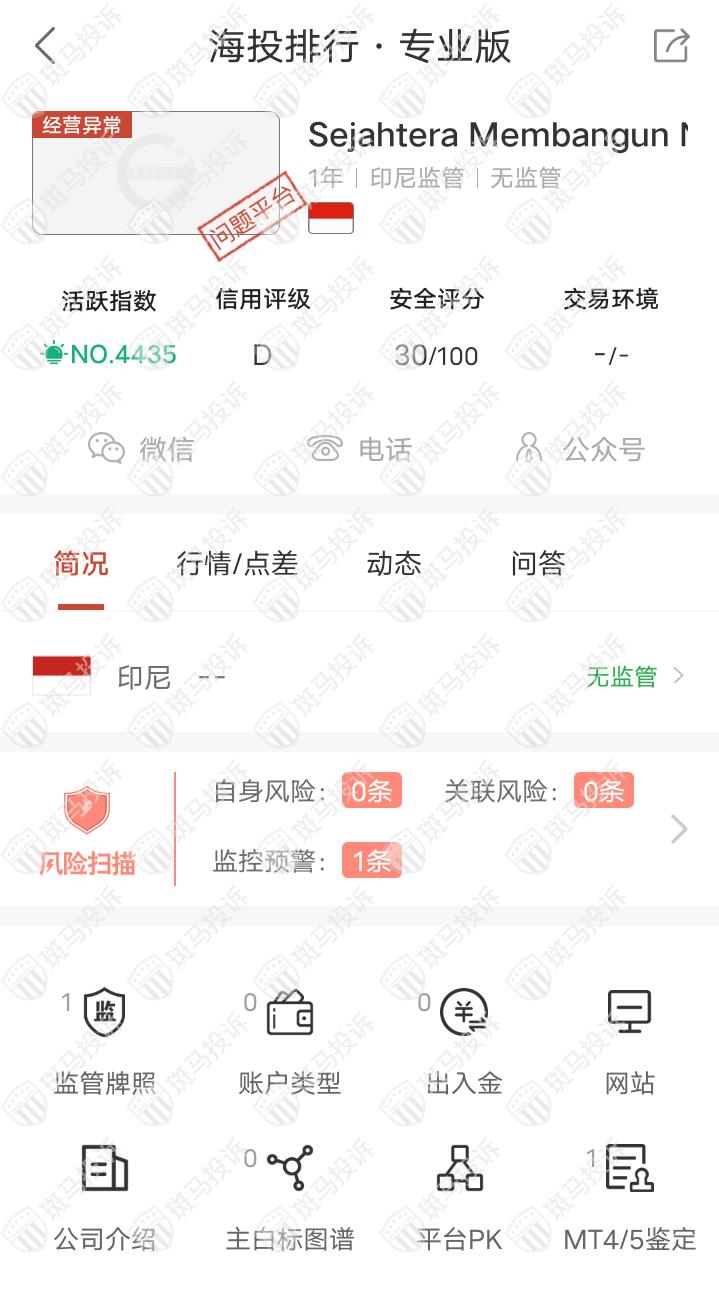Switch to the 动态 tab

click(x=394, y=564)
